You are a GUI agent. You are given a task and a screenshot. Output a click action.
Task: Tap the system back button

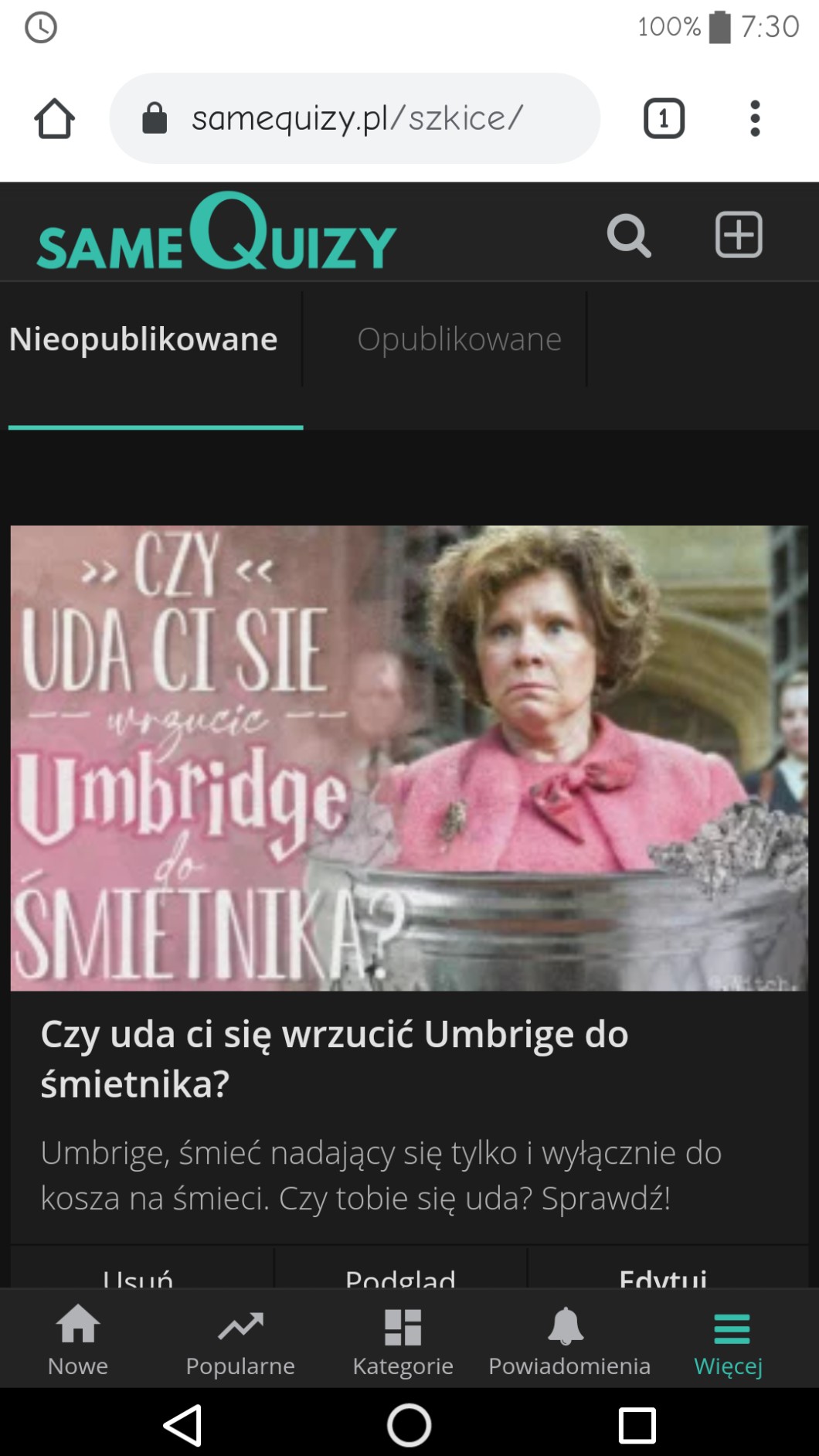[x=182, y=1424]
